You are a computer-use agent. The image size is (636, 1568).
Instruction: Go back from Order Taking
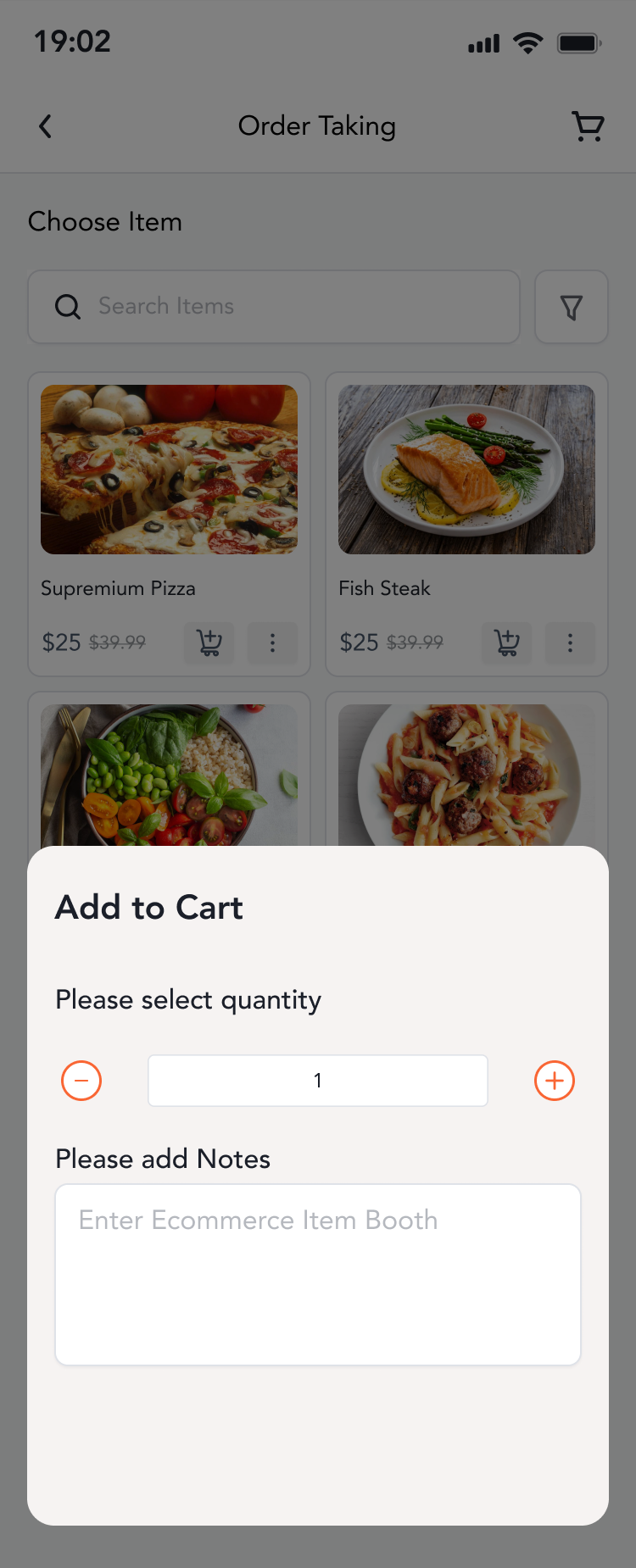pyautogui.click(x=46, y=126)
